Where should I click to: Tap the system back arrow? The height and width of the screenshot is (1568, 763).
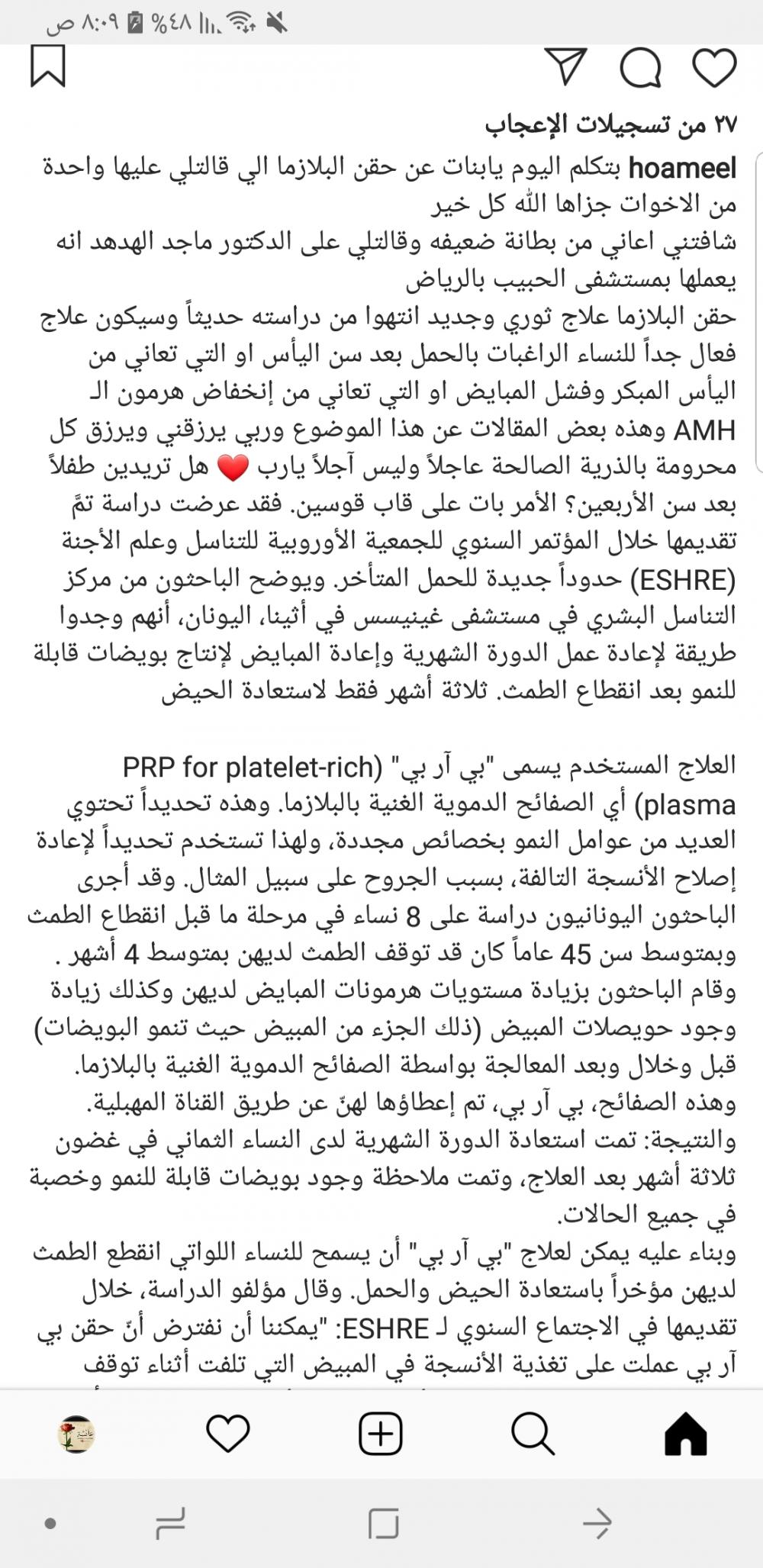[597, 1524]
